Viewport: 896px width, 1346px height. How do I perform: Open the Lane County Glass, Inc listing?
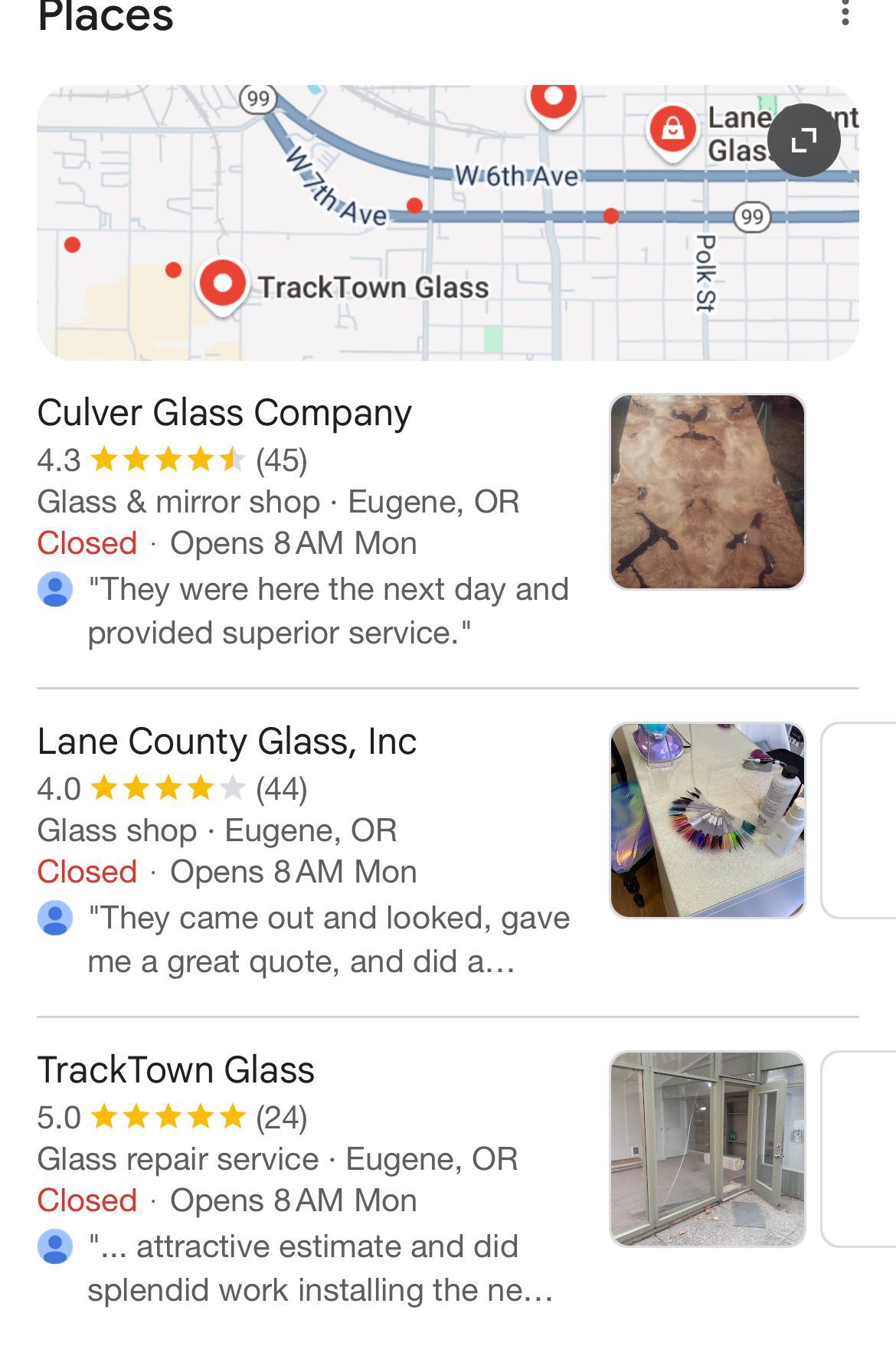227,742
